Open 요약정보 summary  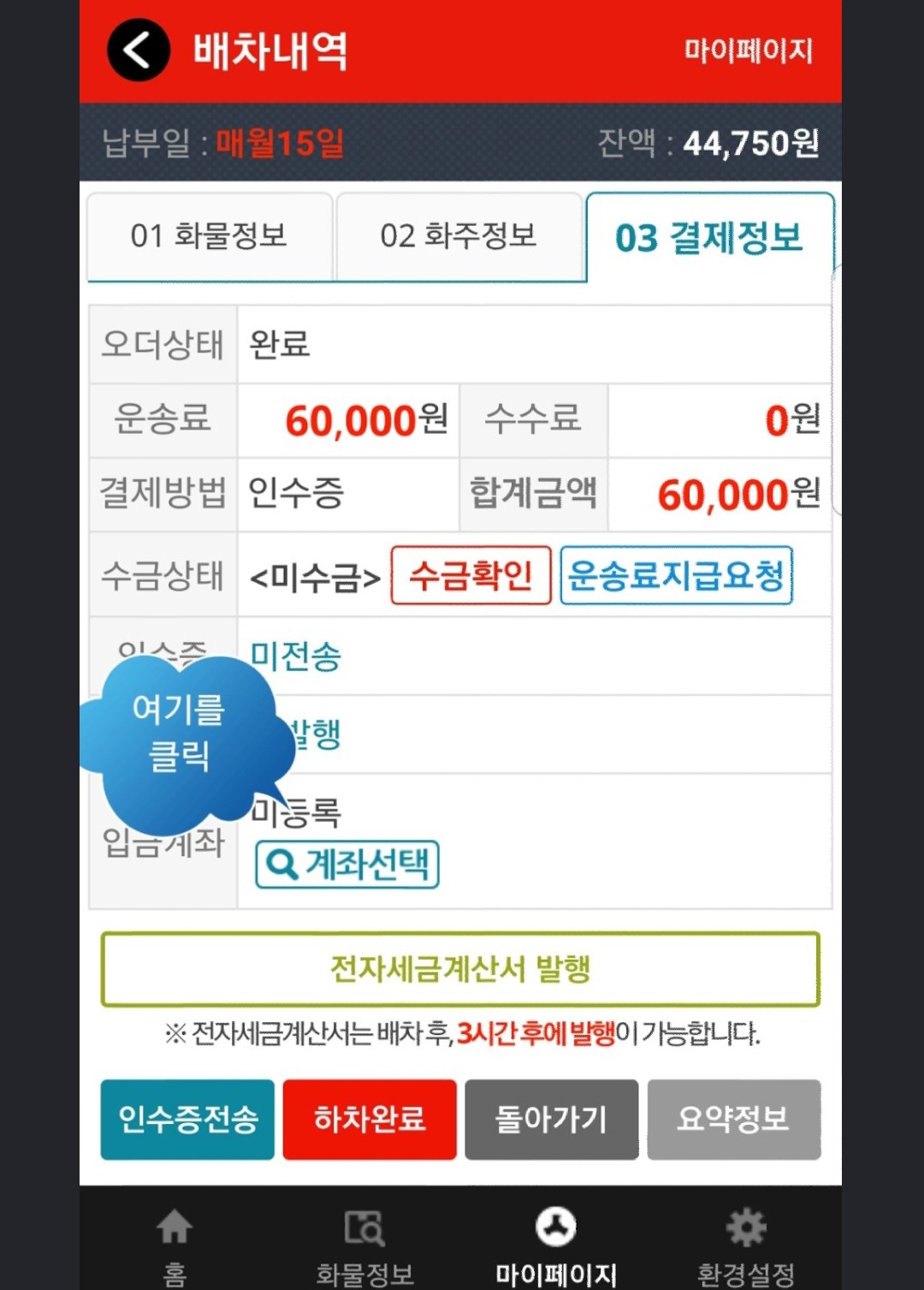click(733, 1119)
